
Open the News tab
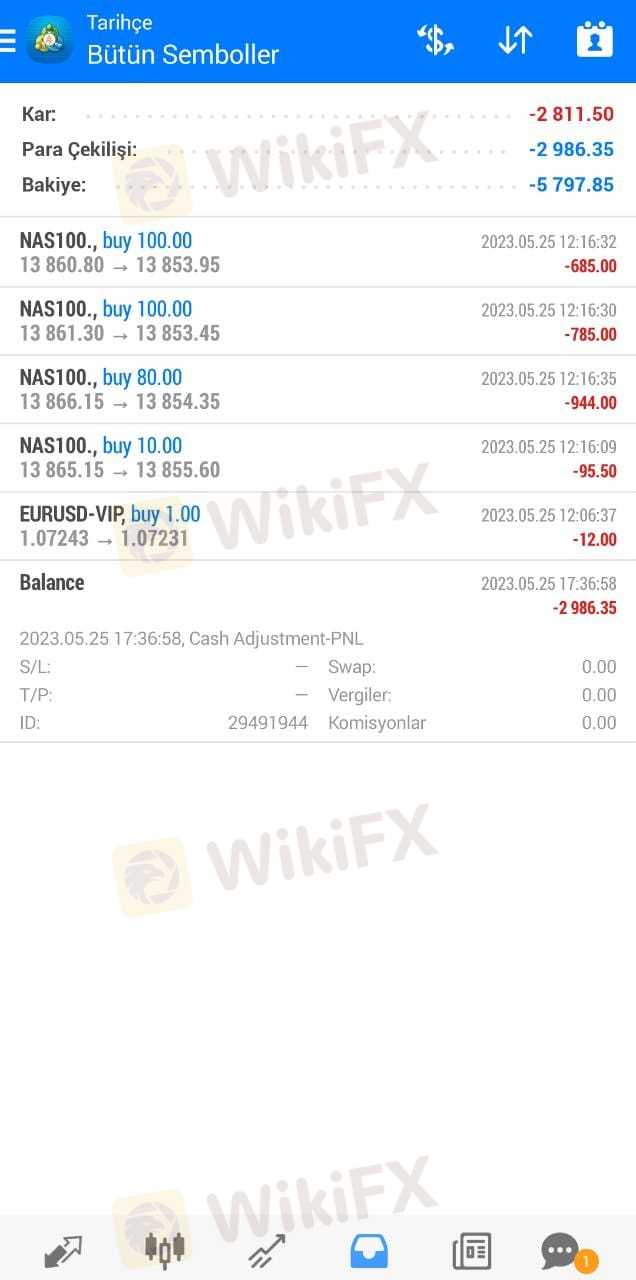pos(471,1250)
